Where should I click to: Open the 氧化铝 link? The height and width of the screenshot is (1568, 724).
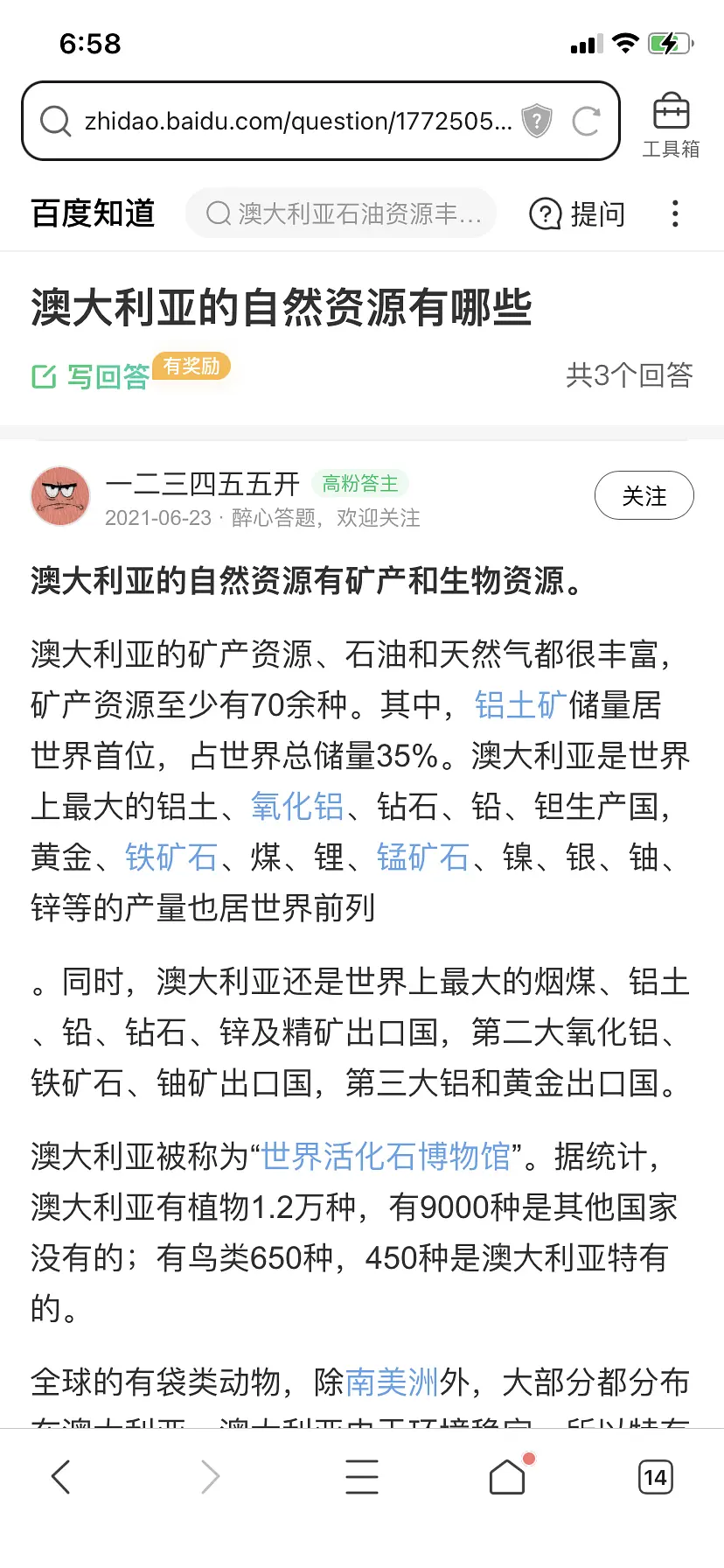[297, 807]
